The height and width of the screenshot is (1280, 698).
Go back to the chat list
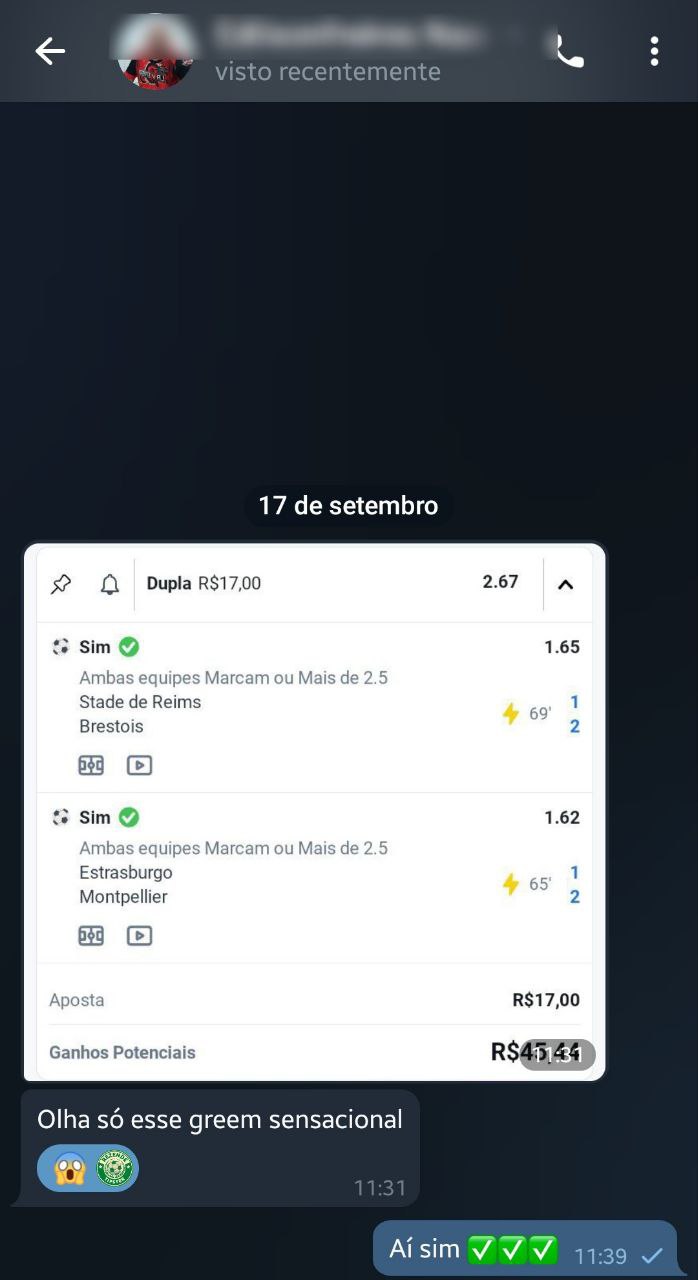(50, 51)
